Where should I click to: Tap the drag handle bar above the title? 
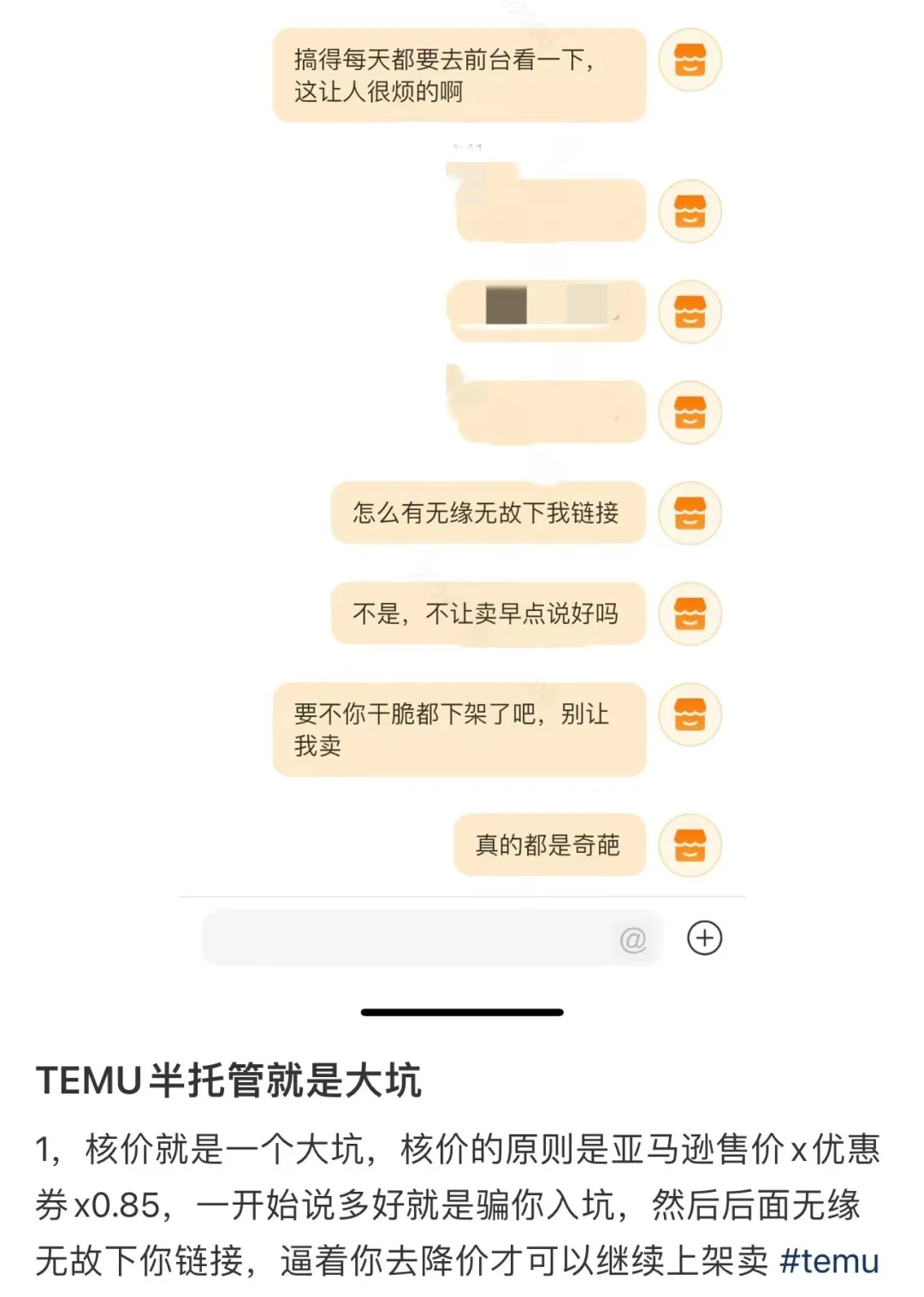coord(462,1011)
